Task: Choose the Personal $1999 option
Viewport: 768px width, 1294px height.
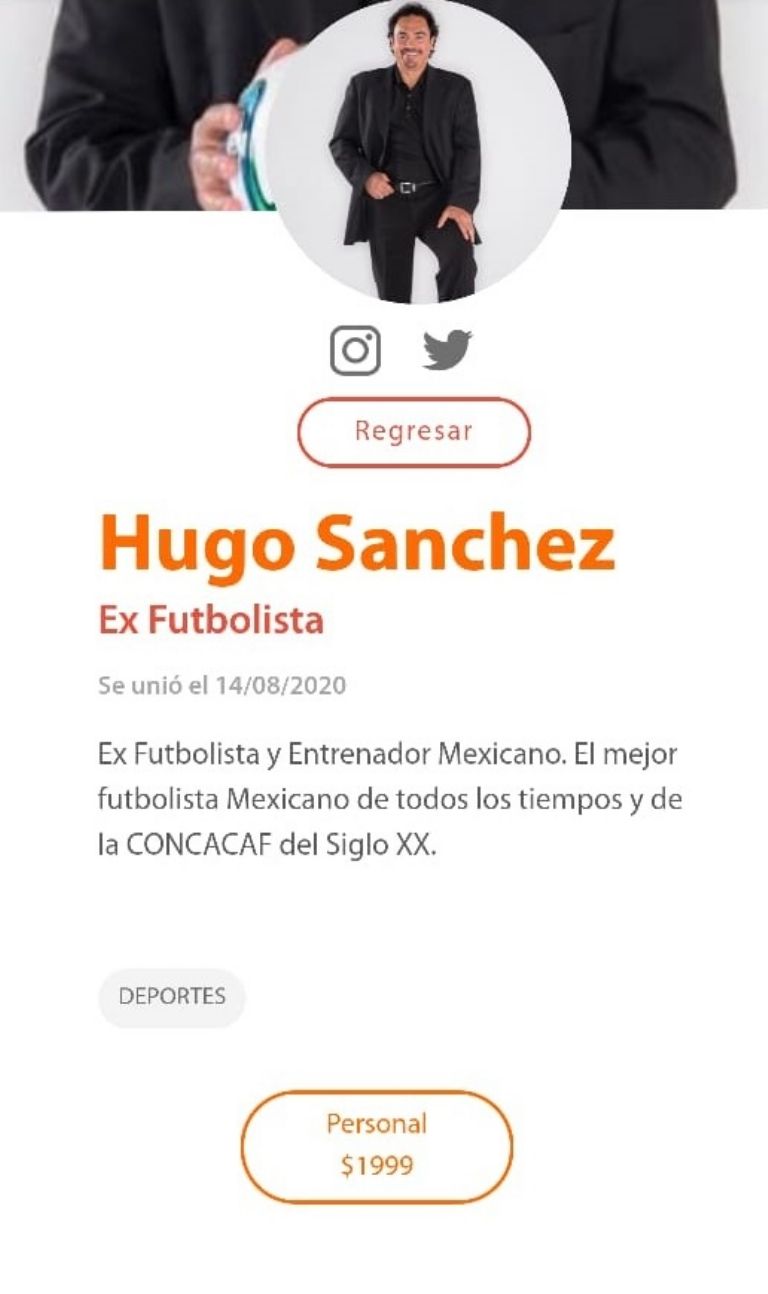Action: pos(377,1145)
